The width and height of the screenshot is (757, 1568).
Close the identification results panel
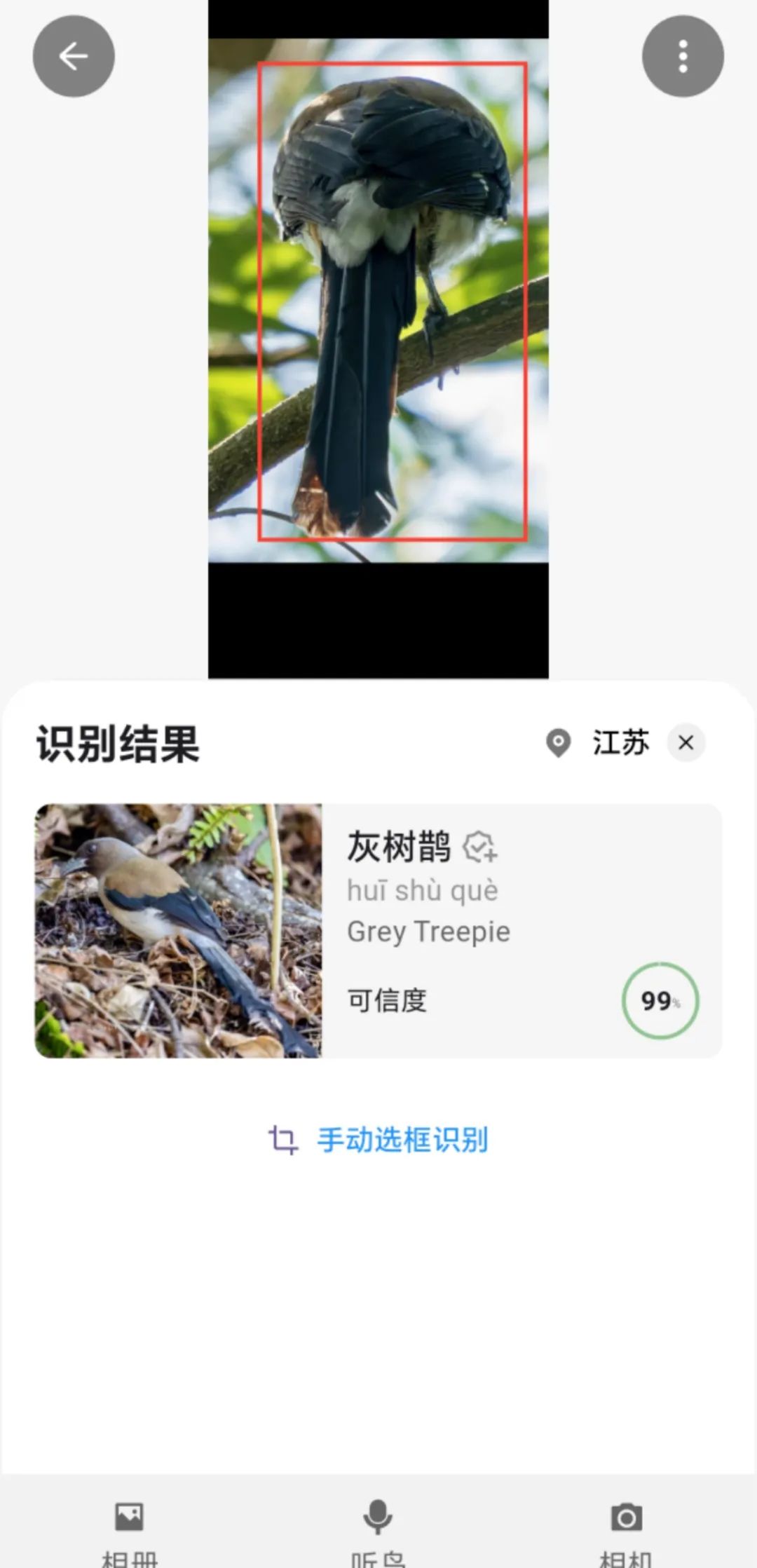pos(686,742)
